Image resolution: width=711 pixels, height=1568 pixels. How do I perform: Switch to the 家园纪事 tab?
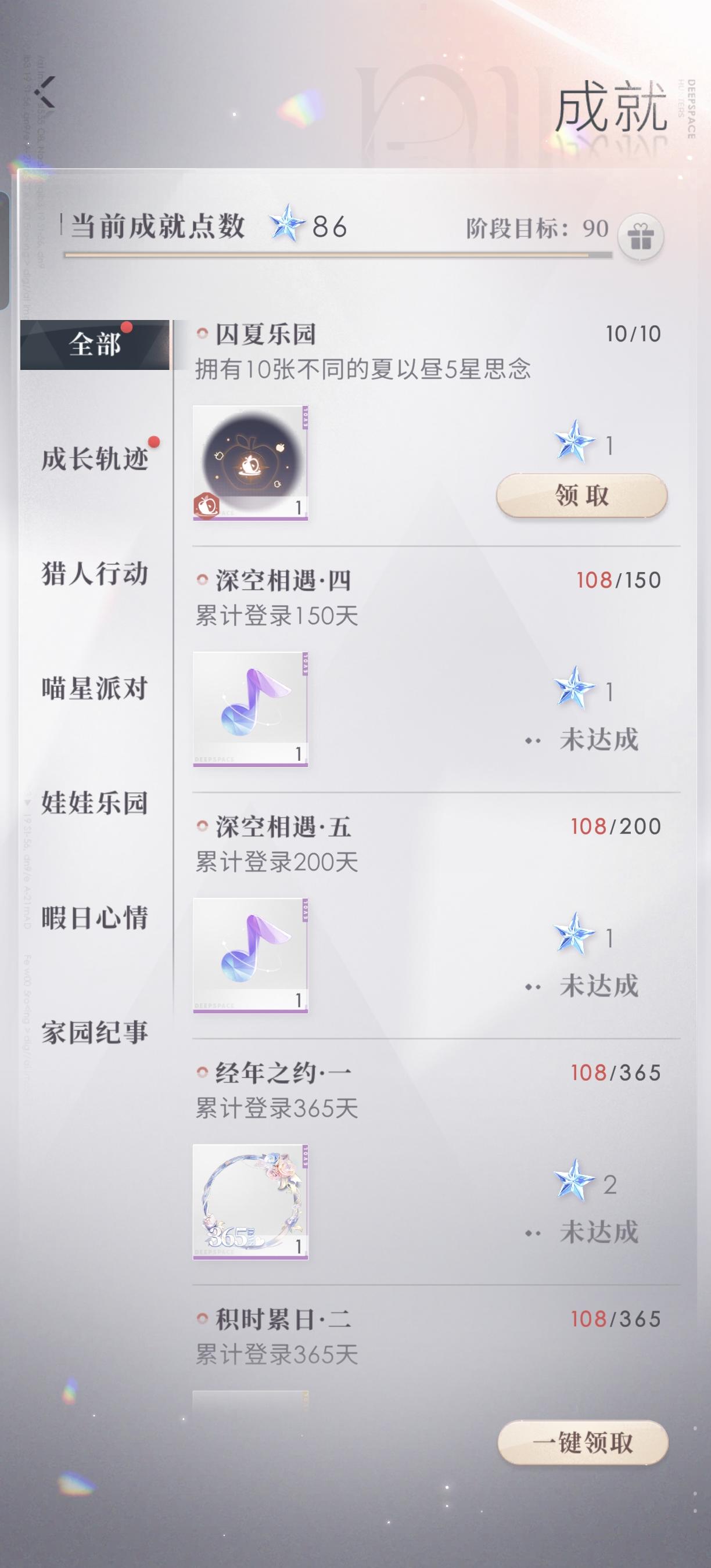coord(95,1033)
